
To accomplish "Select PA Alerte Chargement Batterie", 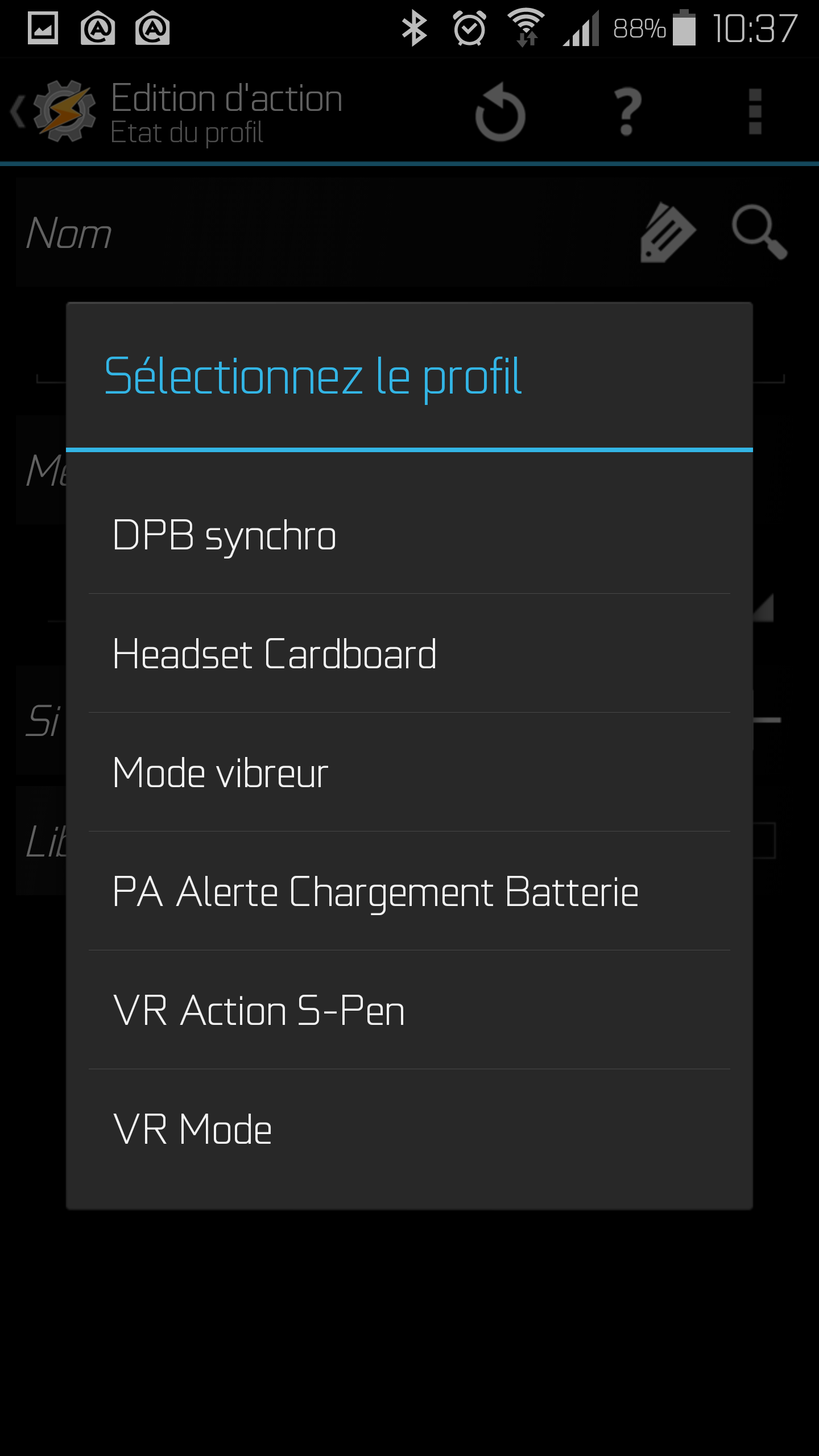I will coord(408,891).
